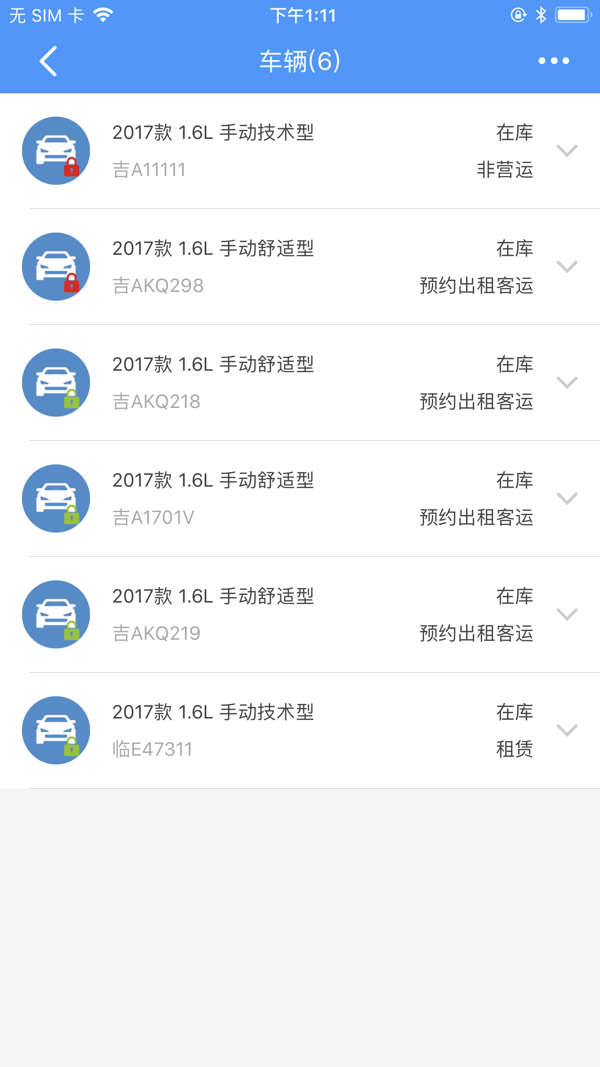Expand details chevron for 吉AKQ298
This screenshot has height=1067, width=600.
coord(567,267)
